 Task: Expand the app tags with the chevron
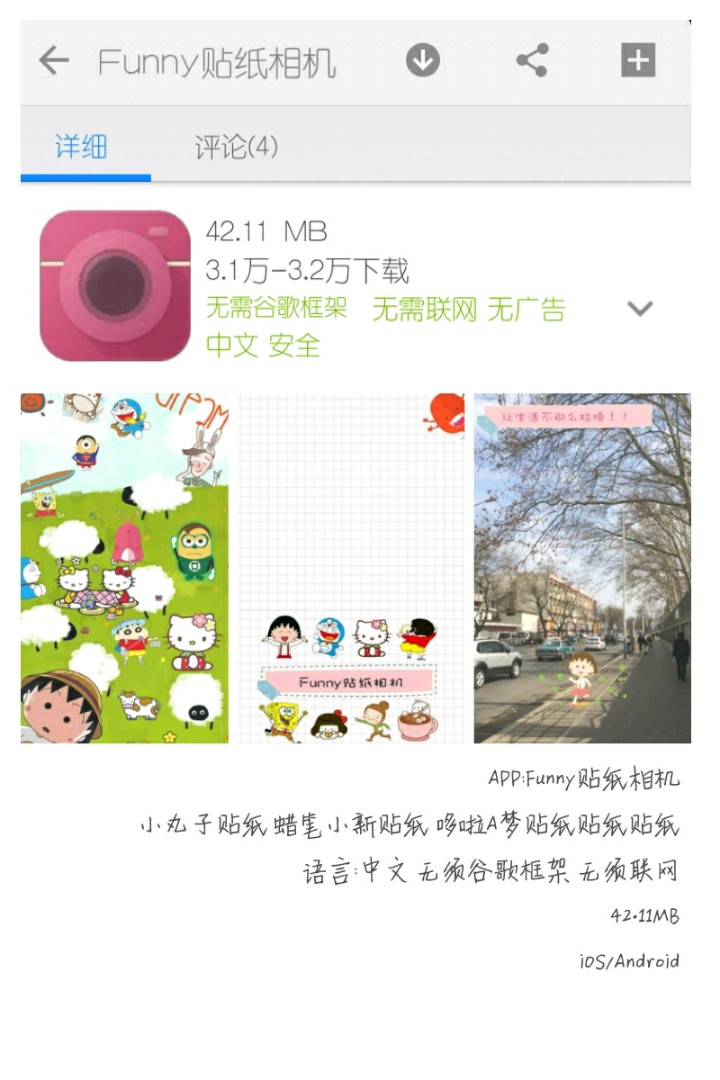(640, 309)
